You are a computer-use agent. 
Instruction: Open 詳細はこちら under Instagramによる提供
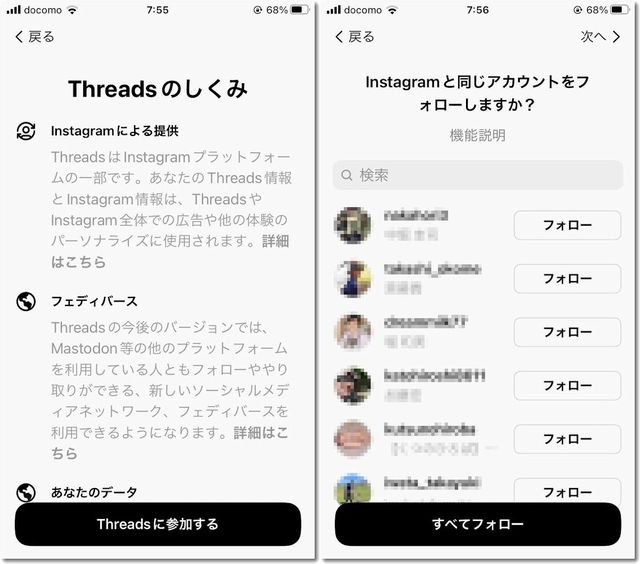[x=78, y=262]
